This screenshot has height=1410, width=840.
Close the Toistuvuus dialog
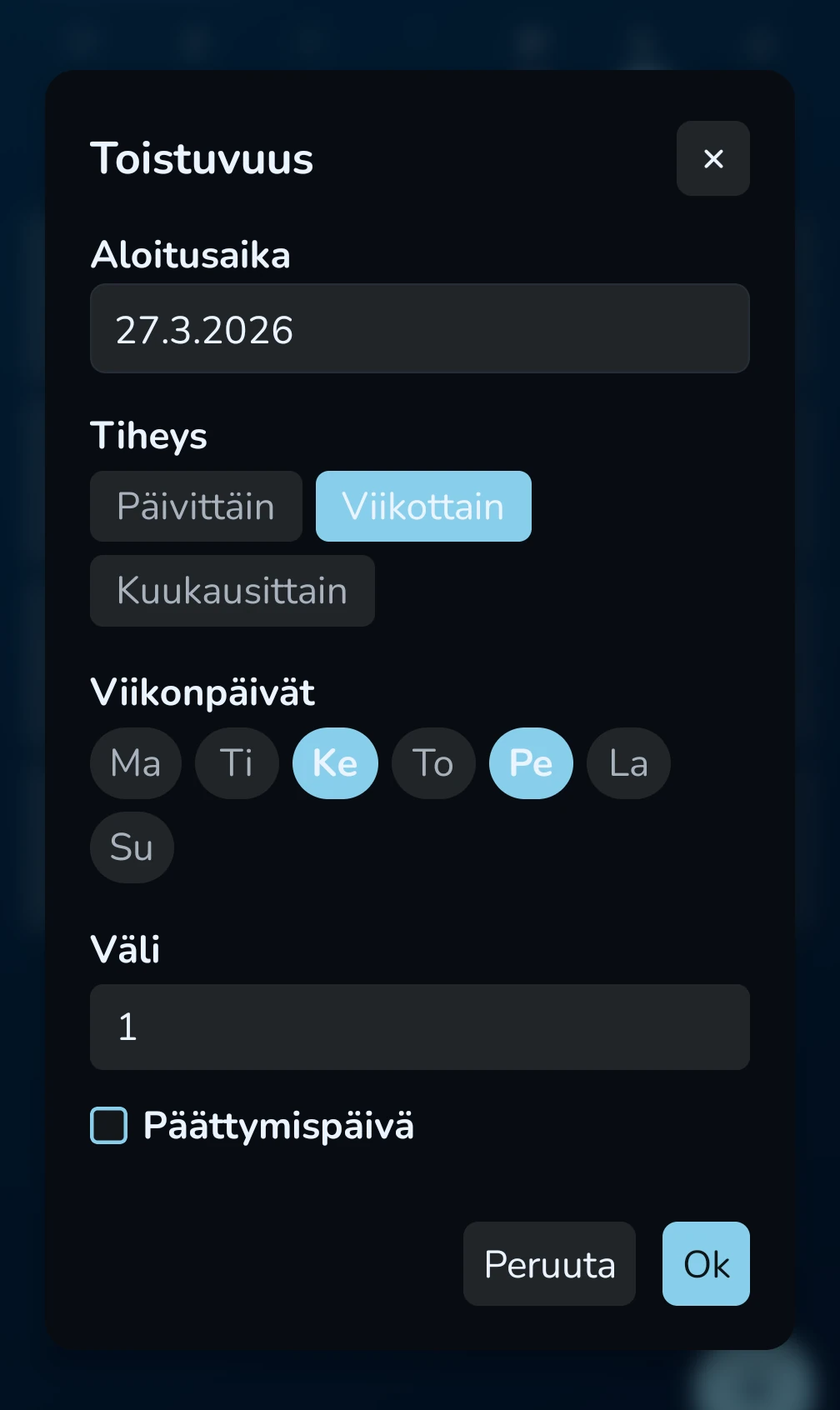point(712,158)
